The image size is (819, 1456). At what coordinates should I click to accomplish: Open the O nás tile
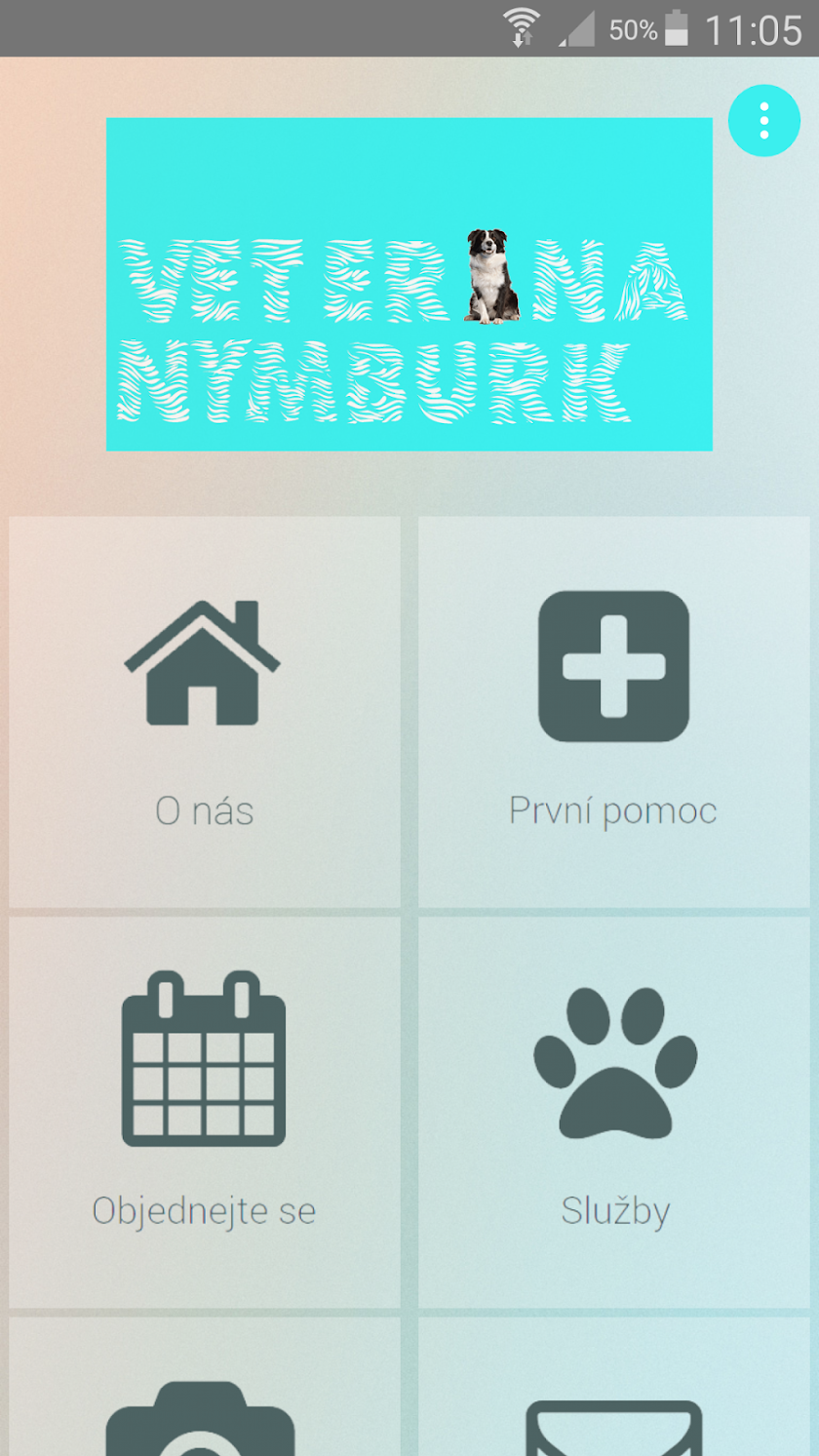coord(204,712)
